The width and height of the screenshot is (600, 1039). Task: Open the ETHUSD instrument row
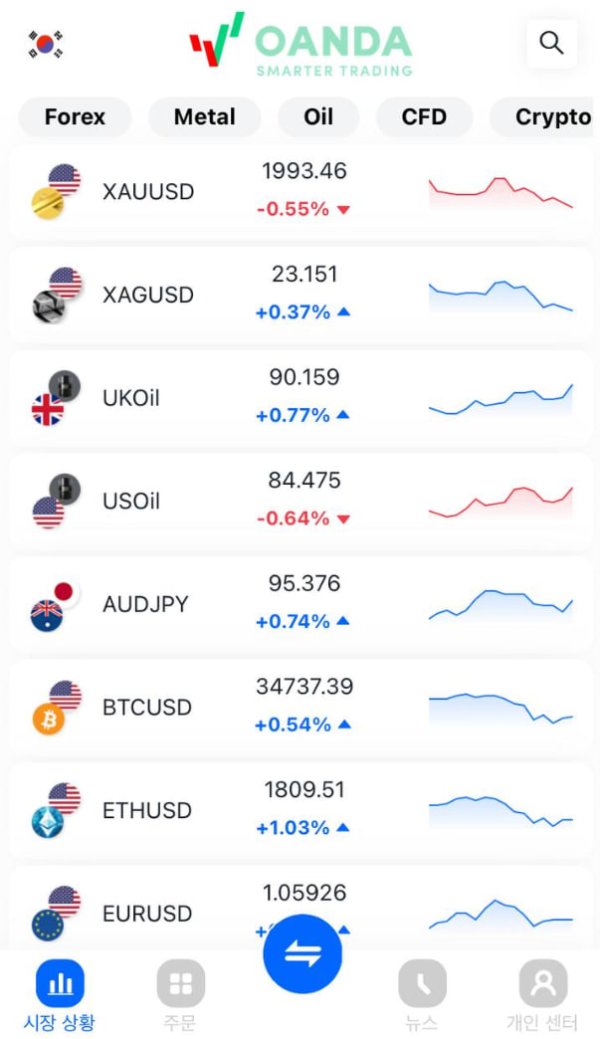[x=301, y=810]
